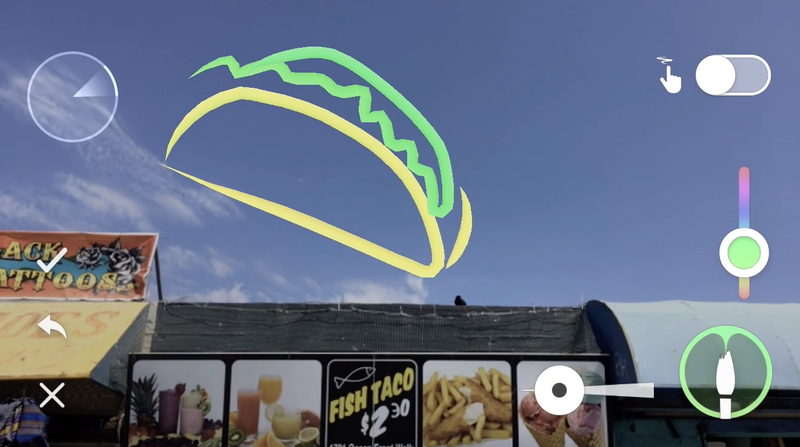The height and width of the screenshot is (447, 800).
Task: Tap the circular recording timer dial
Action: tap(73, 96)
